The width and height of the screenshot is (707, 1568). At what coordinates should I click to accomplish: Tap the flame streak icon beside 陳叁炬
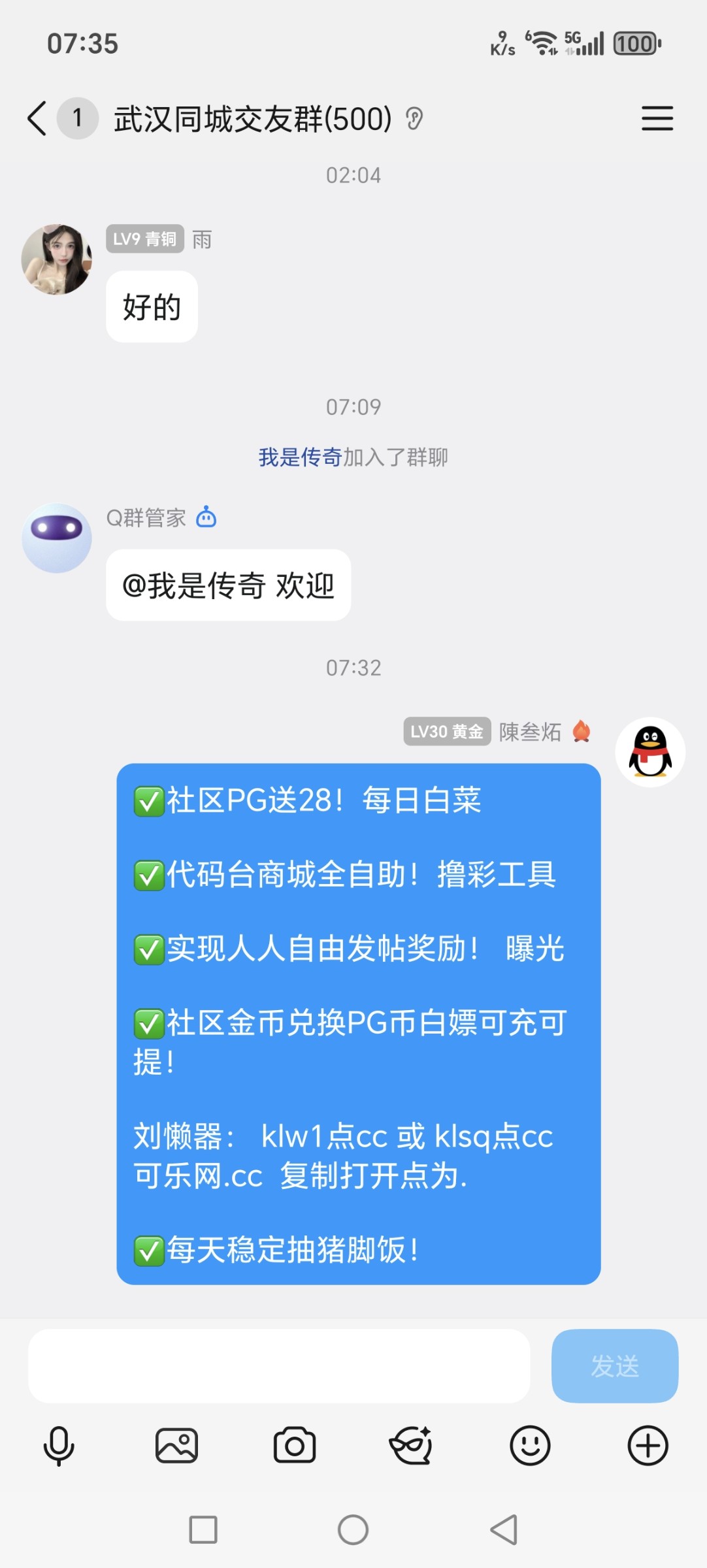580,732
